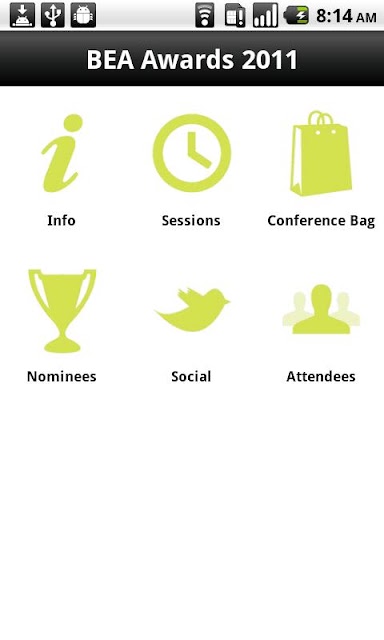Image resolution: width=384 pixels, height=640 pixels.
Task: Open the Info section
Action: (61, 169)
